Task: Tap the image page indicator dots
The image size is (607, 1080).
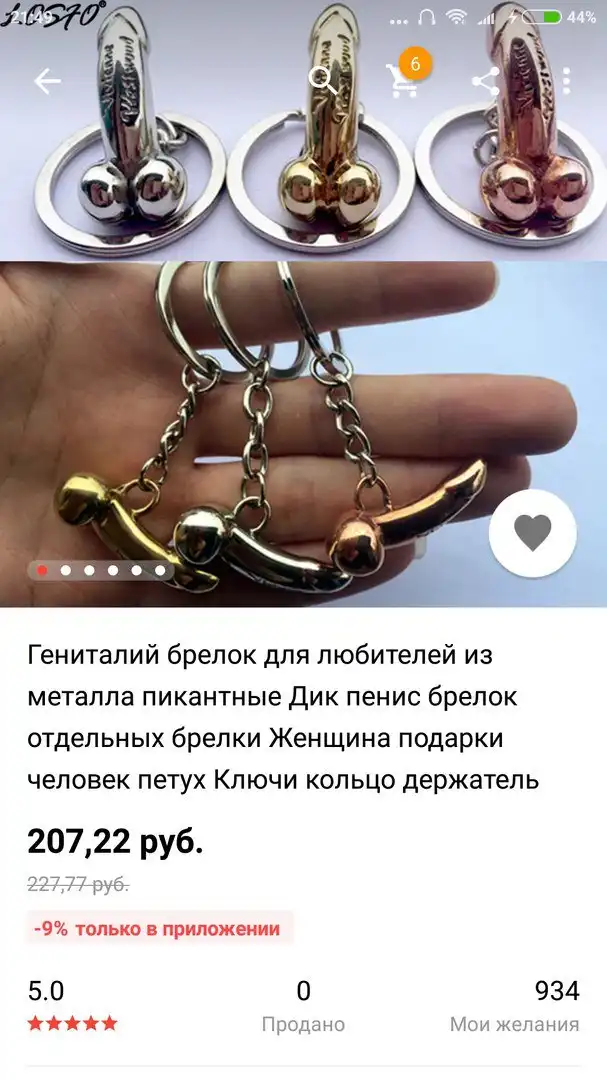Action: (101, 570)
